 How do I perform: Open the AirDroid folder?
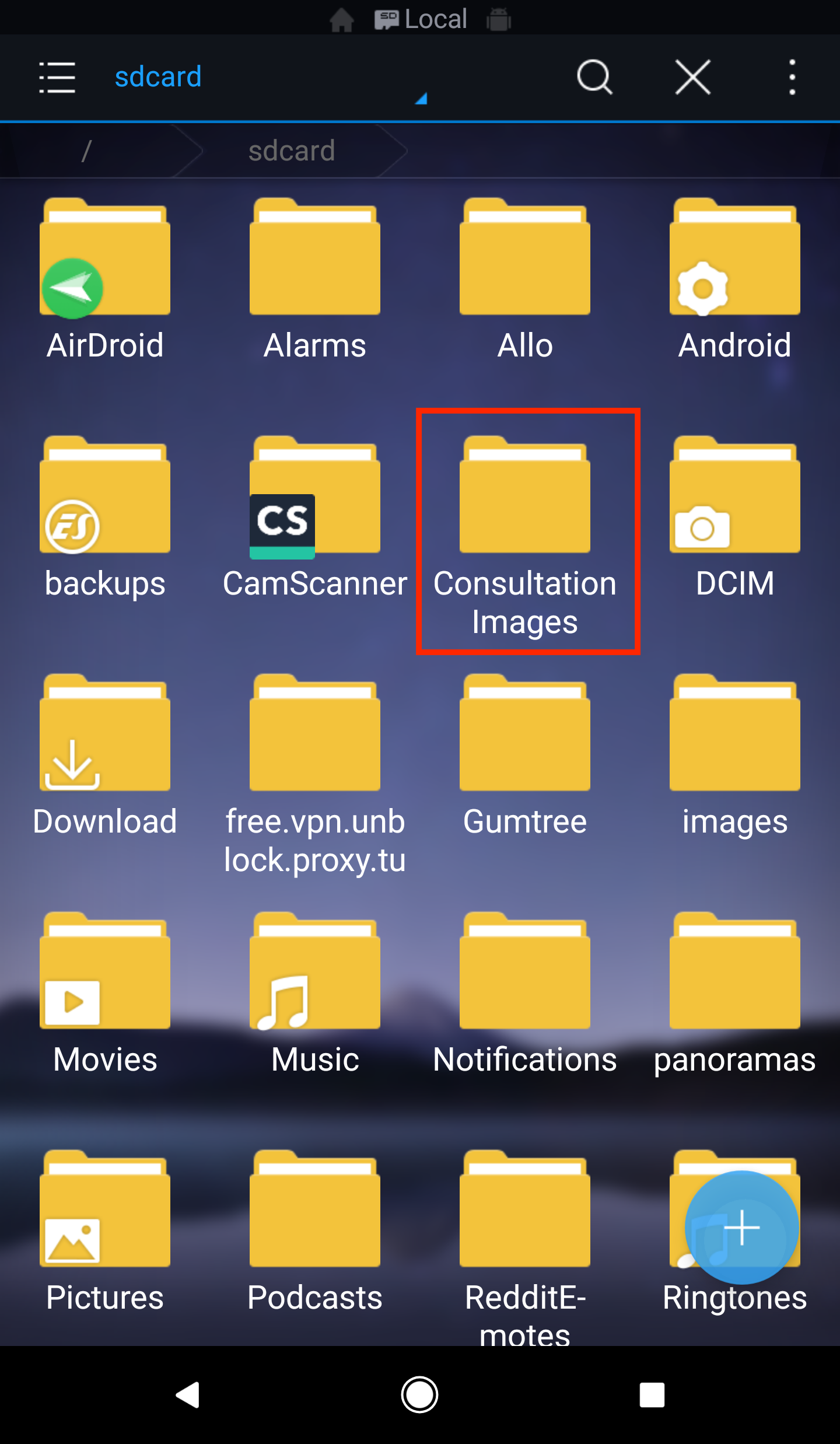105,280
